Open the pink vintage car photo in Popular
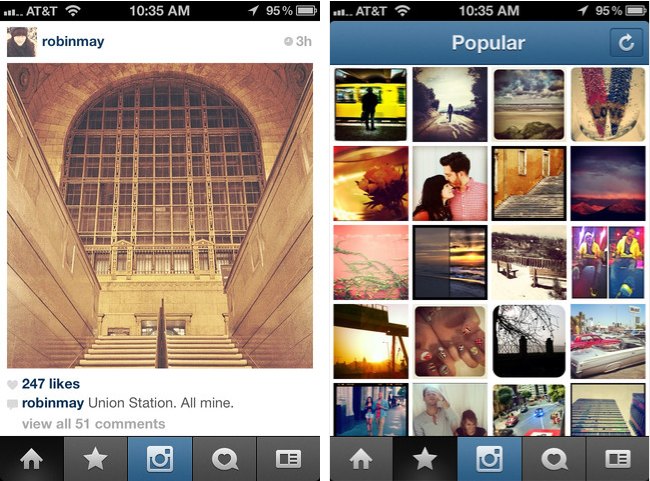The width and height of the screenshot is (650, 481). click(607, 340)
